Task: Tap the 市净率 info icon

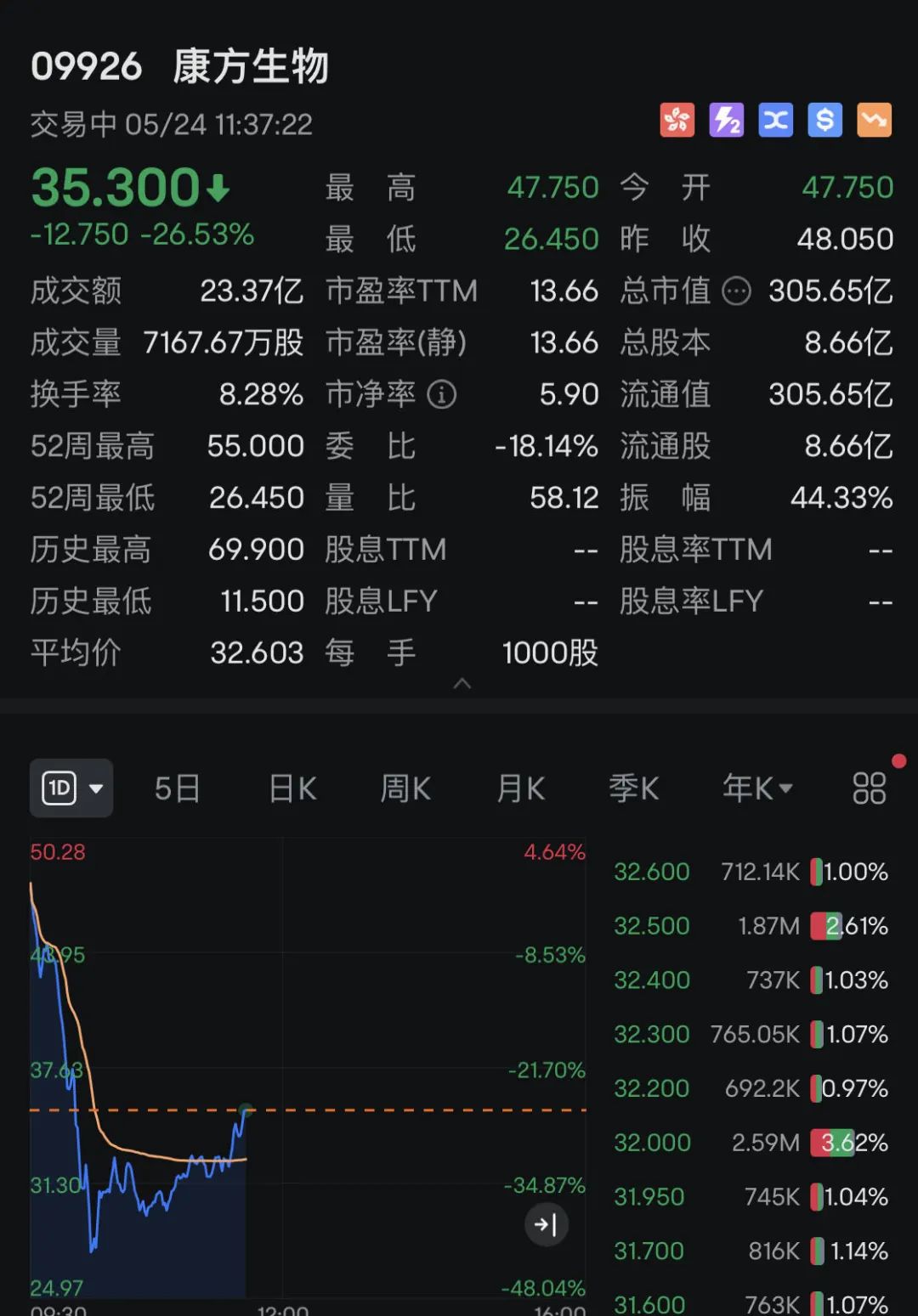Action: click(441, 394)
